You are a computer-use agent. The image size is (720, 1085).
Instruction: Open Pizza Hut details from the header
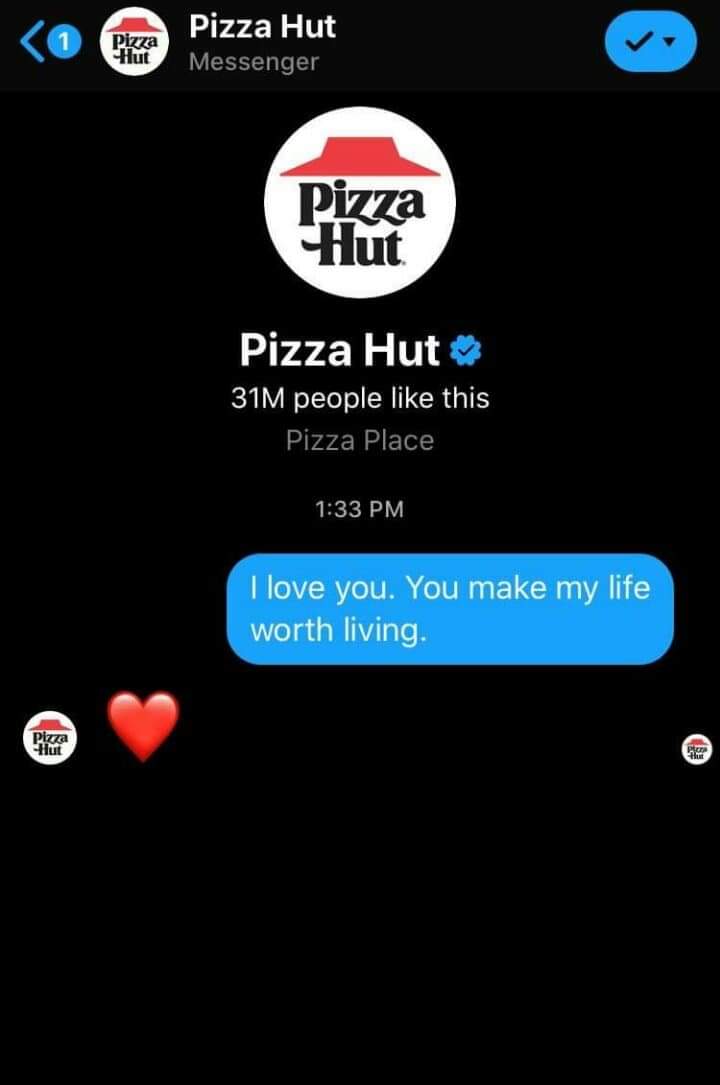(262, 44)
